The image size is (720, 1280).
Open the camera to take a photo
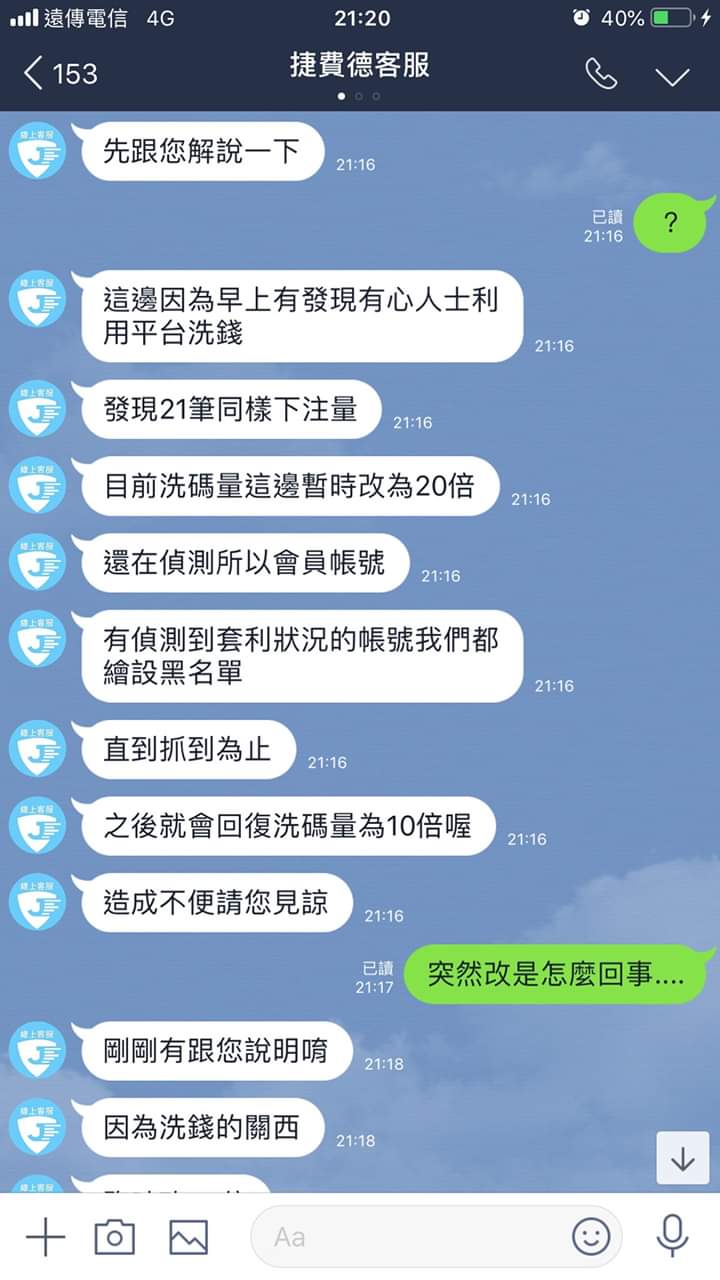pos(115,1237)
